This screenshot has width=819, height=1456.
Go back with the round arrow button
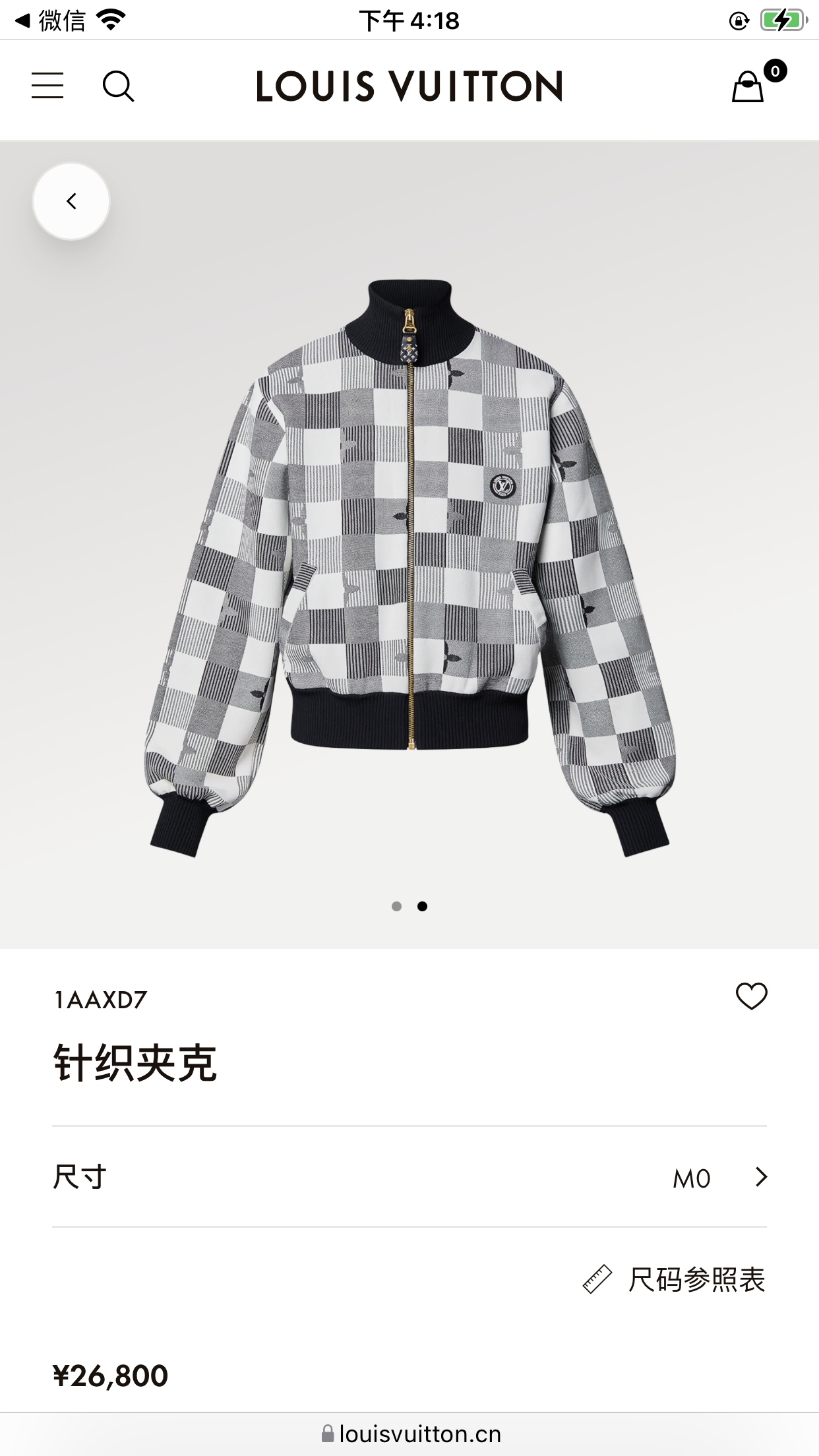tap(71, 201)
